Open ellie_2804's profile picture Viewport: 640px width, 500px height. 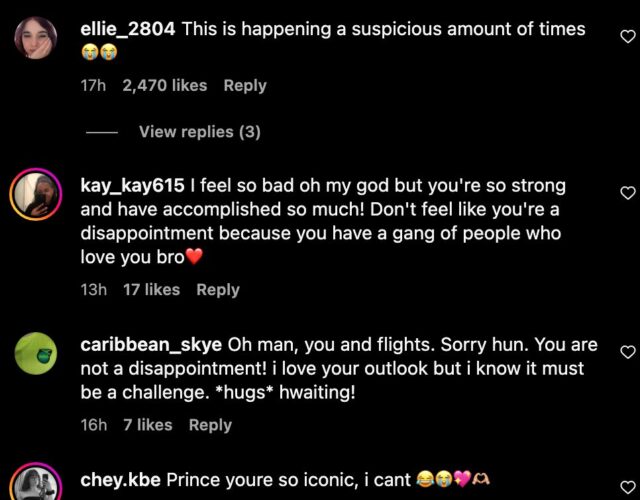coord(36,38)
